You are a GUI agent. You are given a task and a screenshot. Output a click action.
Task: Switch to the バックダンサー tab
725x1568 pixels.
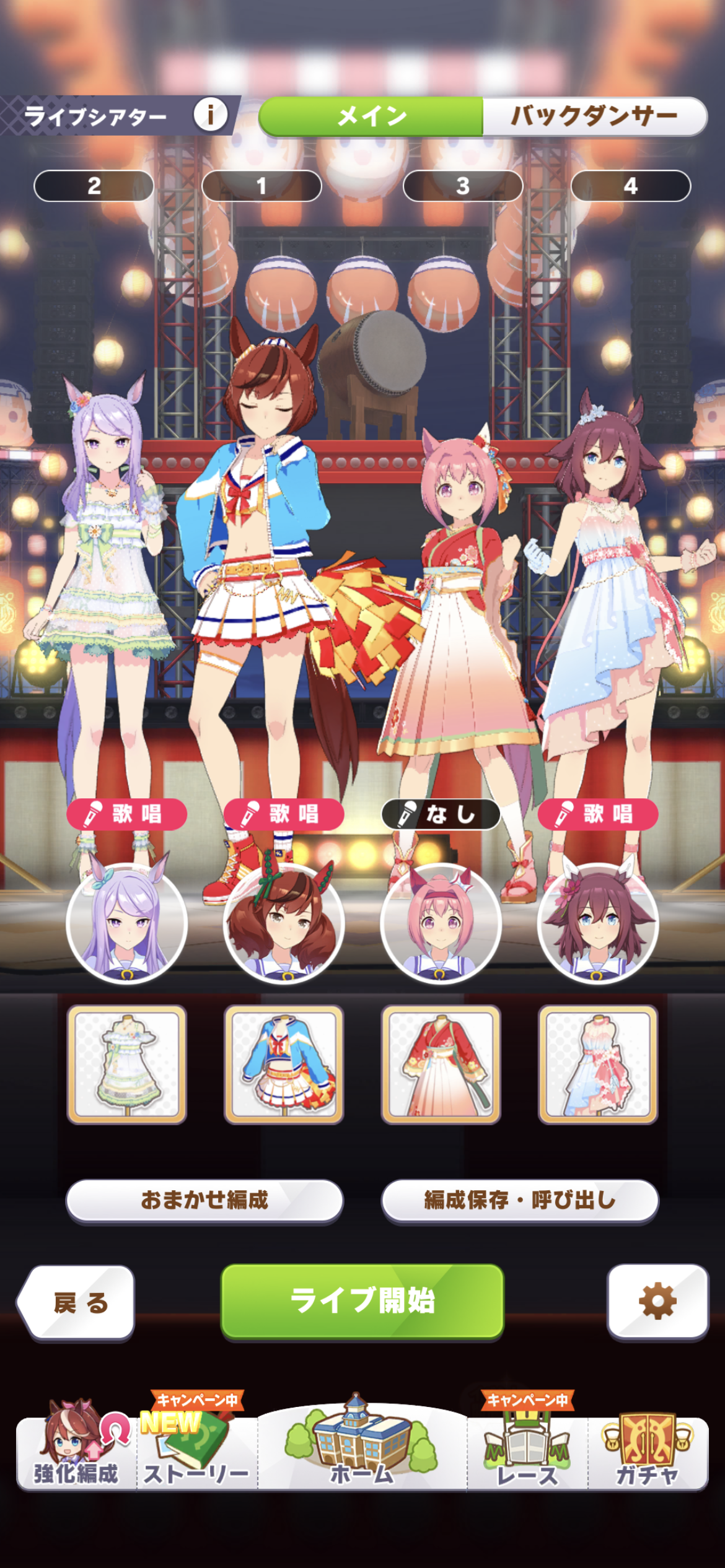pos(594,116)
